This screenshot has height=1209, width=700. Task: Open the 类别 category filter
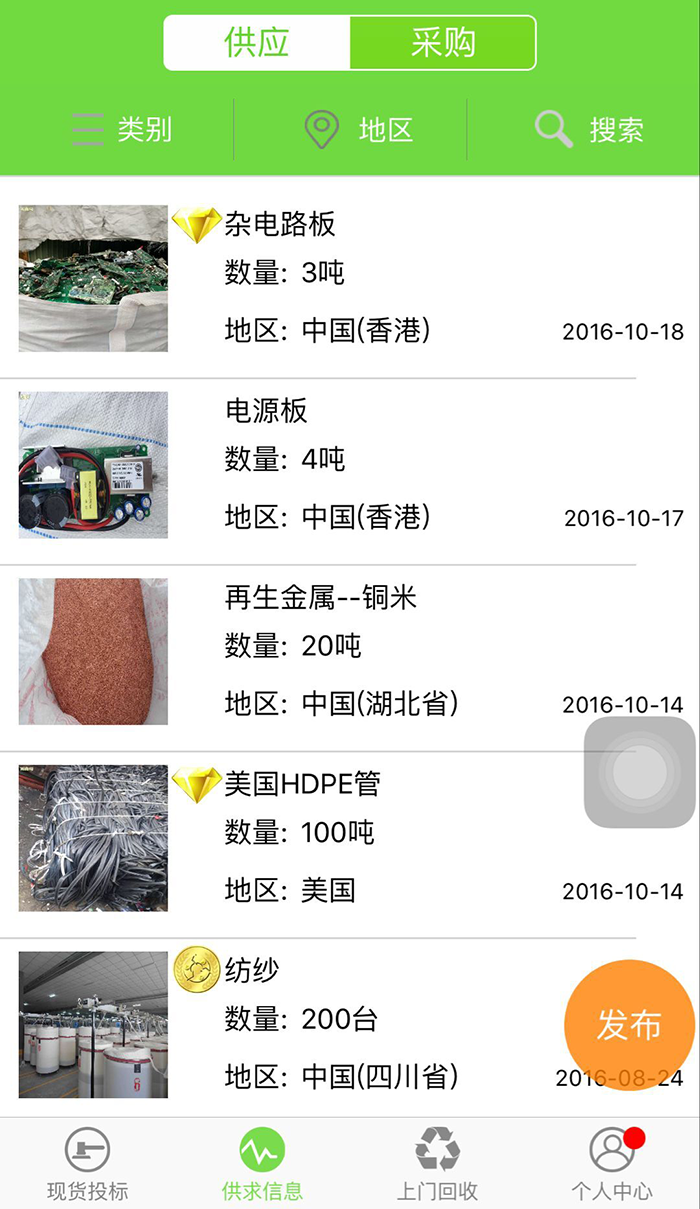pos(120,129)
